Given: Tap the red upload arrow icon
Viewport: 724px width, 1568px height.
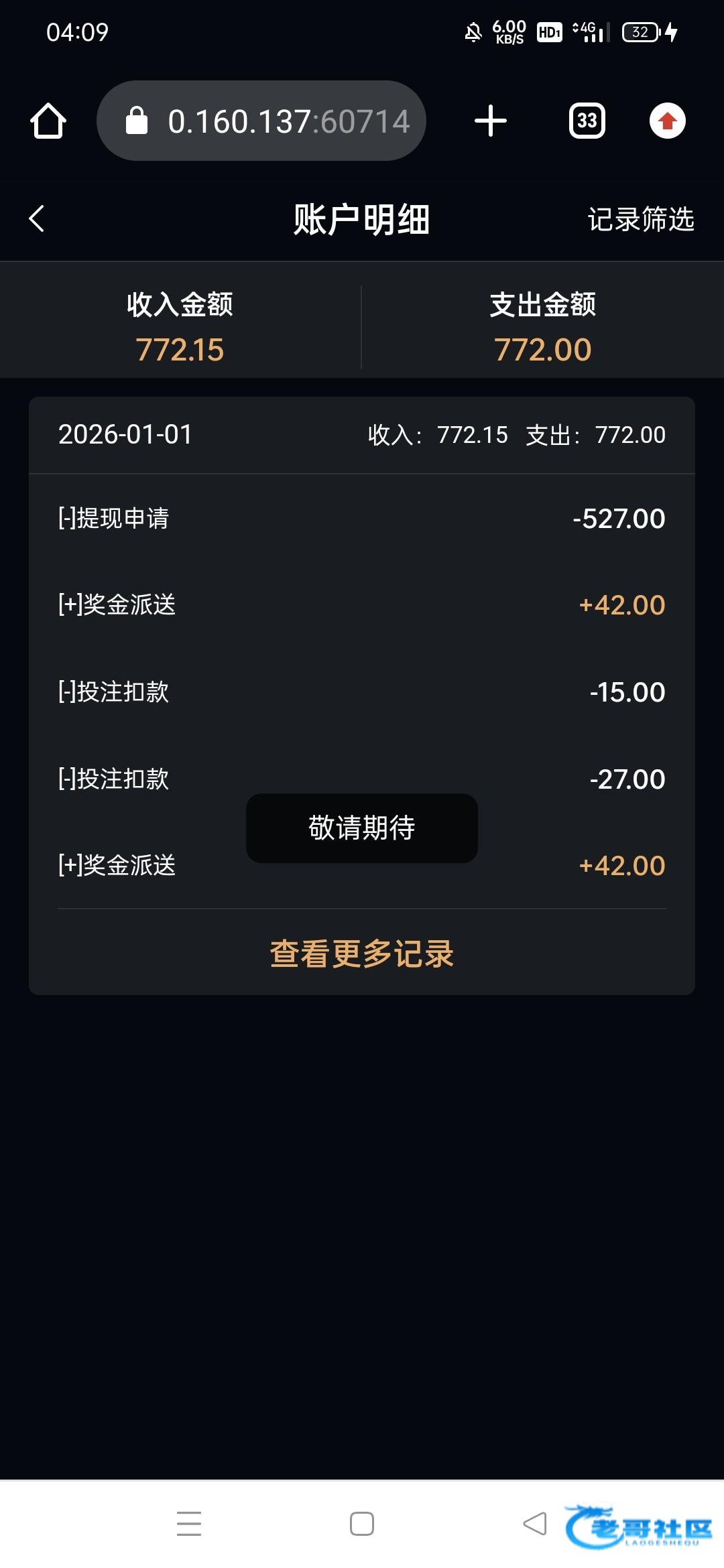Looking at the screenshot, I should (x=667, y=121).
